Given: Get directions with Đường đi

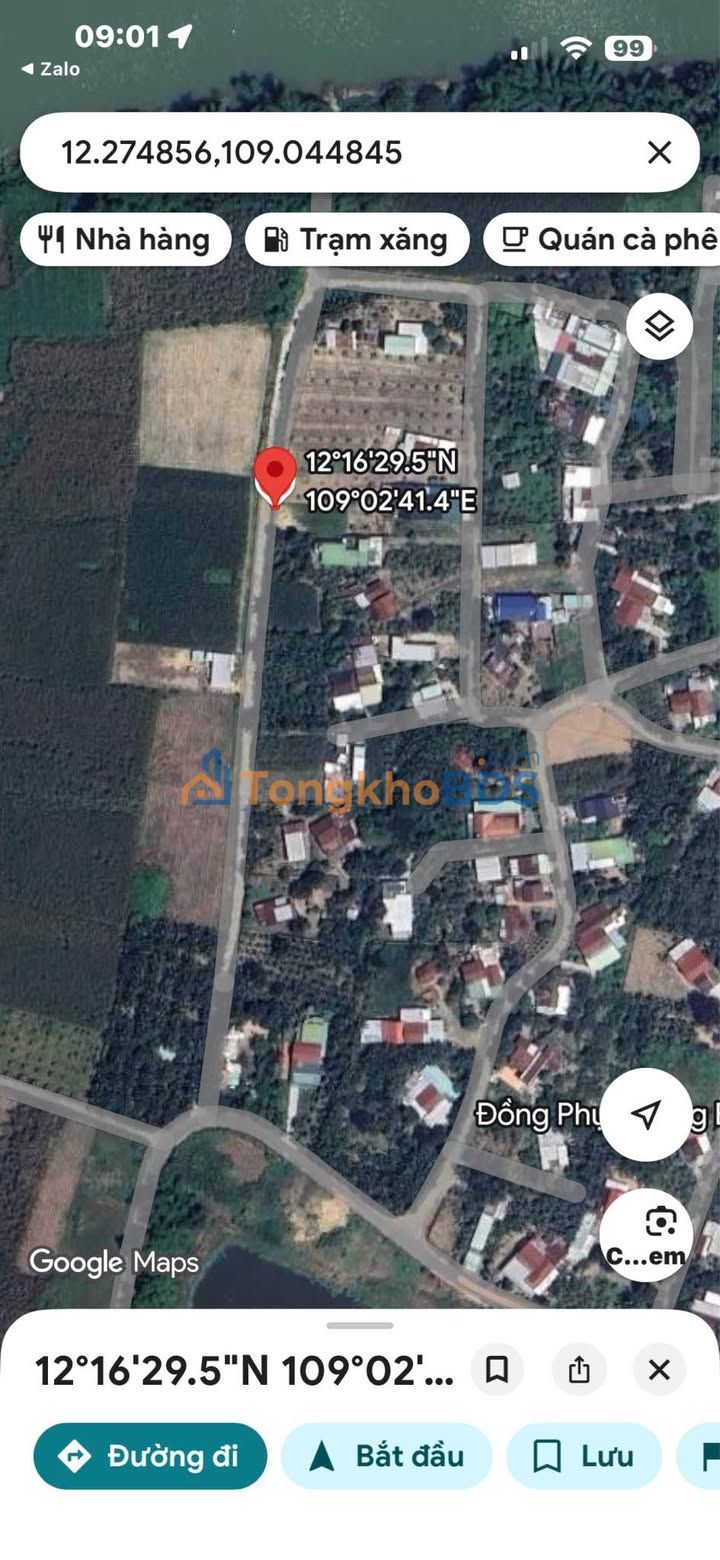Looking at the screenshot, I should 150,1456.
